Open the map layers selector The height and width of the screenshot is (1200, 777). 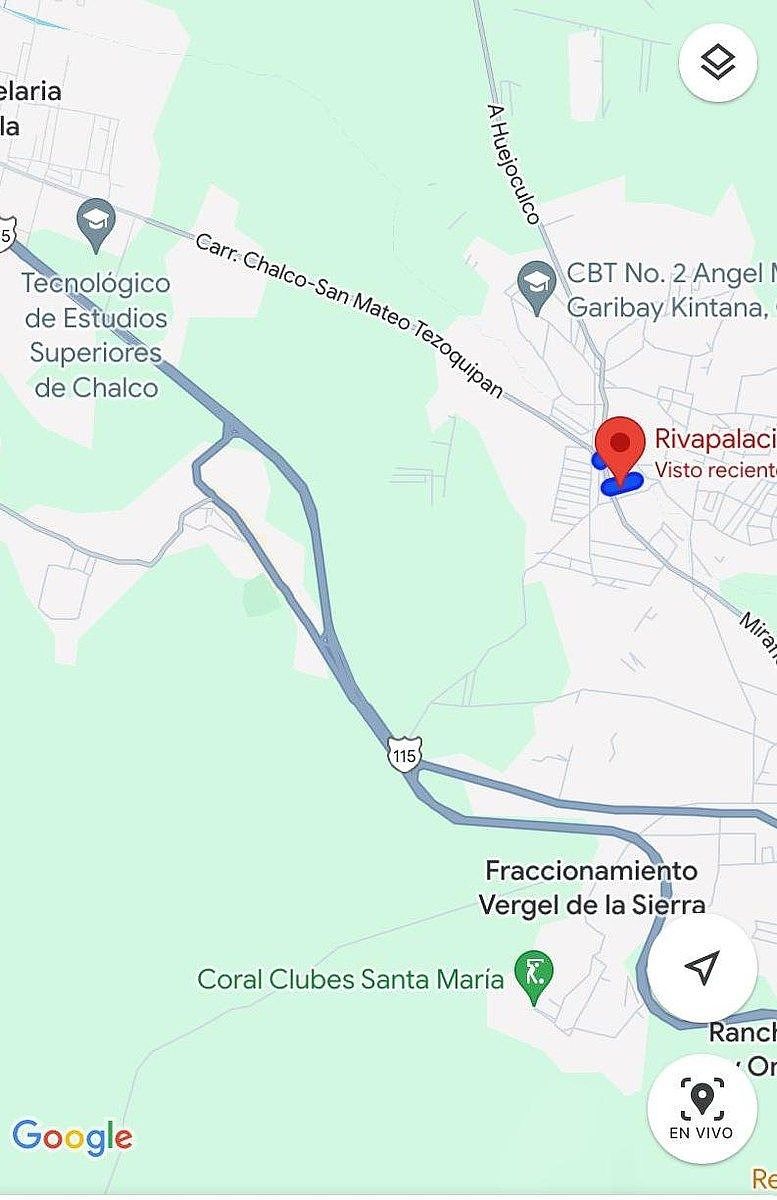[x=717, y=64]
